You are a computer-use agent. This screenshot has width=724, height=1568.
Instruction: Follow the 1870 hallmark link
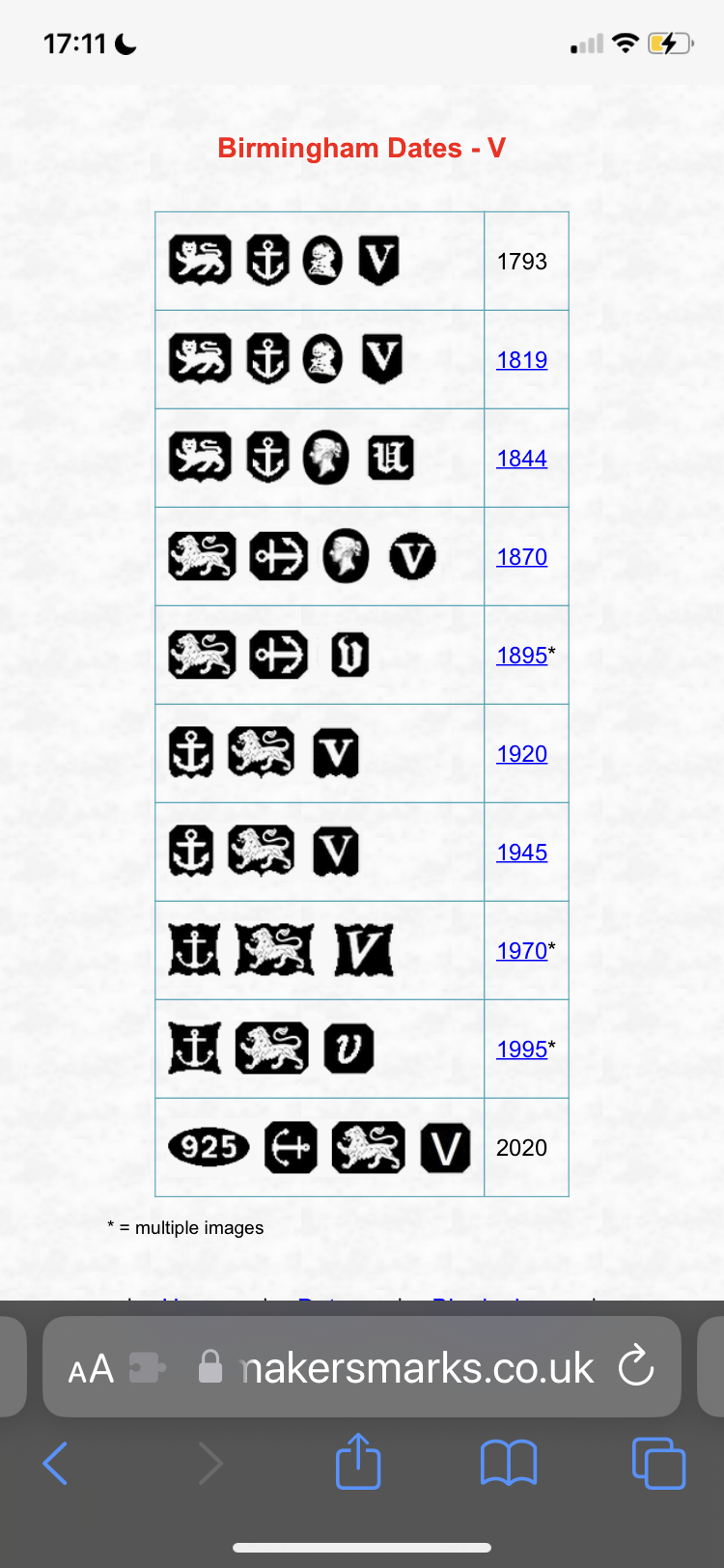click(x=521, y=557)
